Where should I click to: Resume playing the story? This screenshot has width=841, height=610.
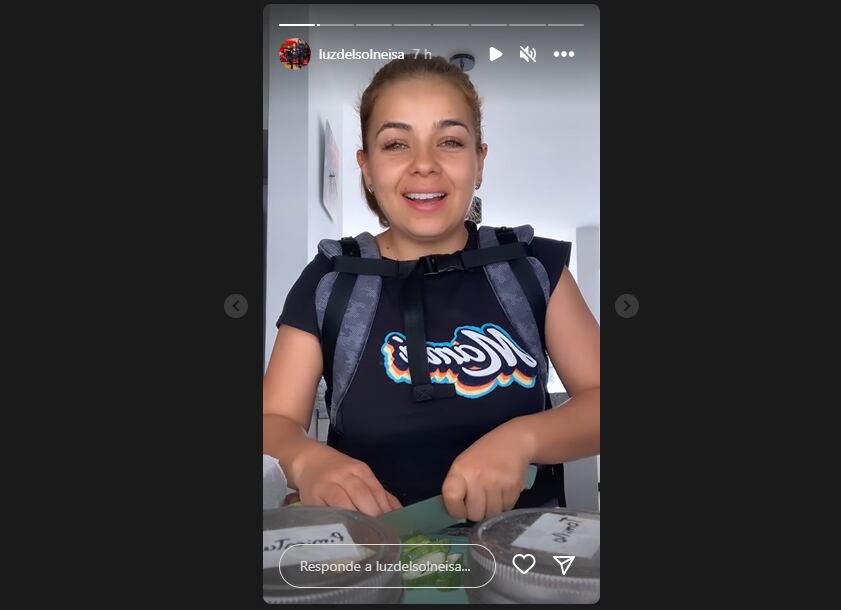[496, 54]
